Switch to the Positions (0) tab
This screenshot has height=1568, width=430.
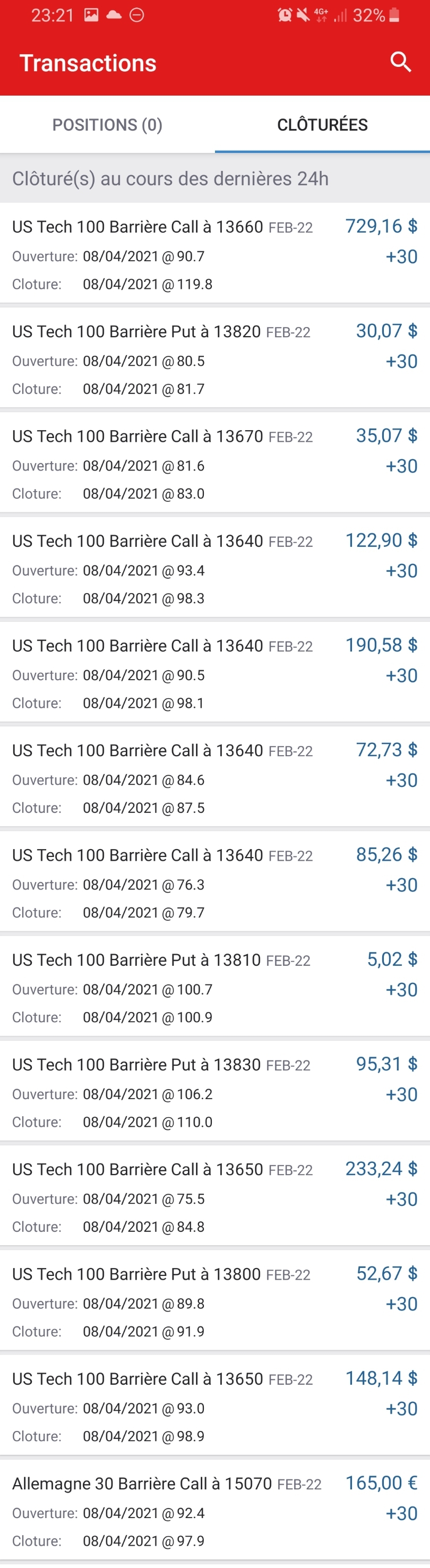pyautogui.click(x=107, y=125)
